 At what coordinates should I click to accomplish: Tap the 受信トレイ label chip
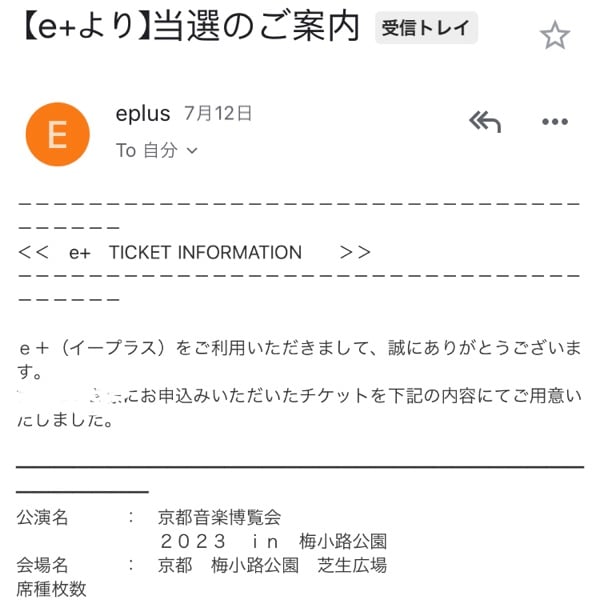(428, 29)
